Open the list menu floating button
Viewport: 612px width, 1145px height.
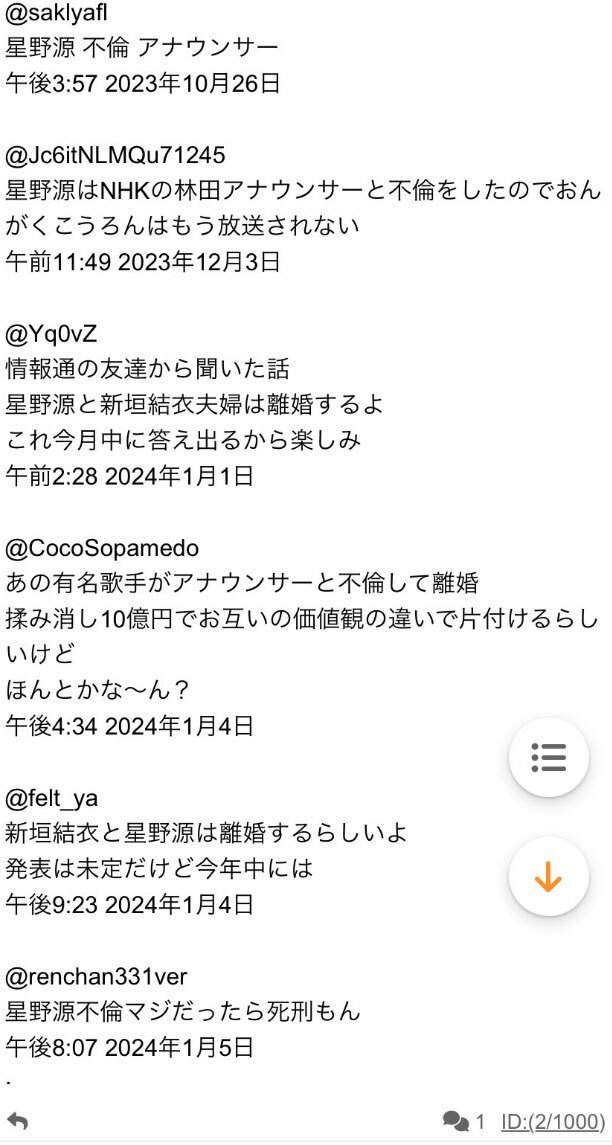tap(548, 757)
